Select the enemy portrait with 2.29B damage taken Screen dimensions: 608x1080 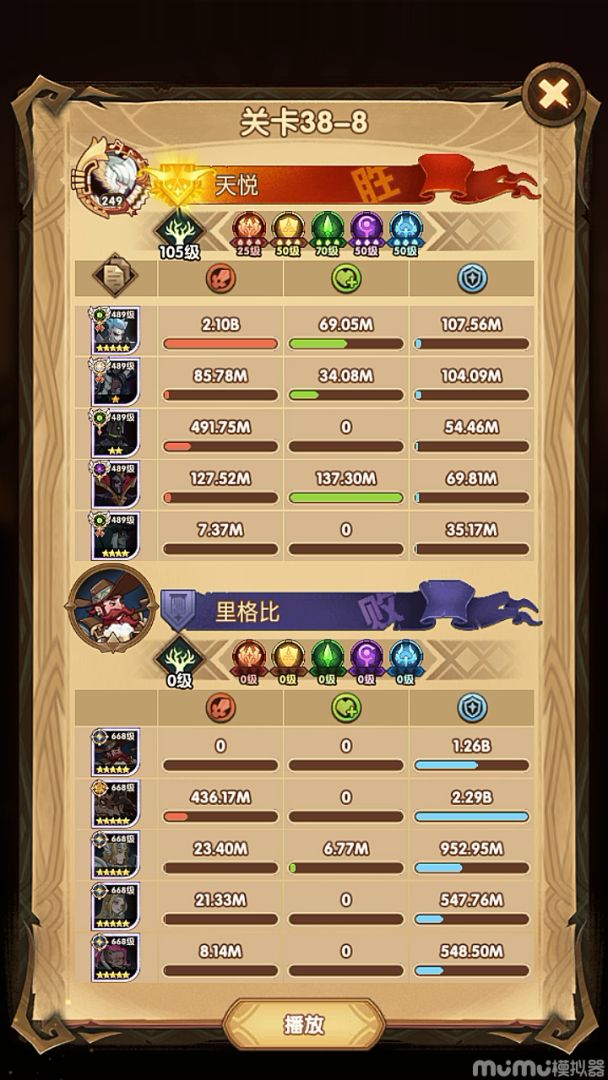coord(114,803)
